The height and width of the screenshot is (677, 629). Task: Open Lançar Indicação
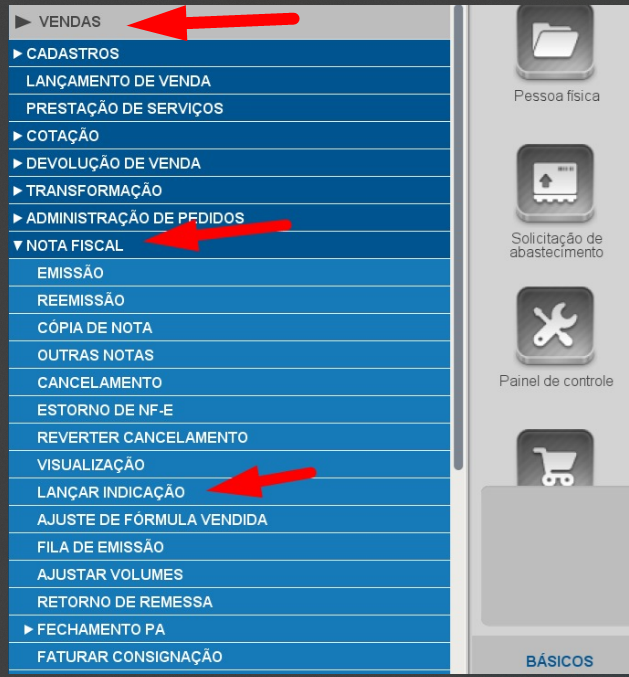pos(110,492)
